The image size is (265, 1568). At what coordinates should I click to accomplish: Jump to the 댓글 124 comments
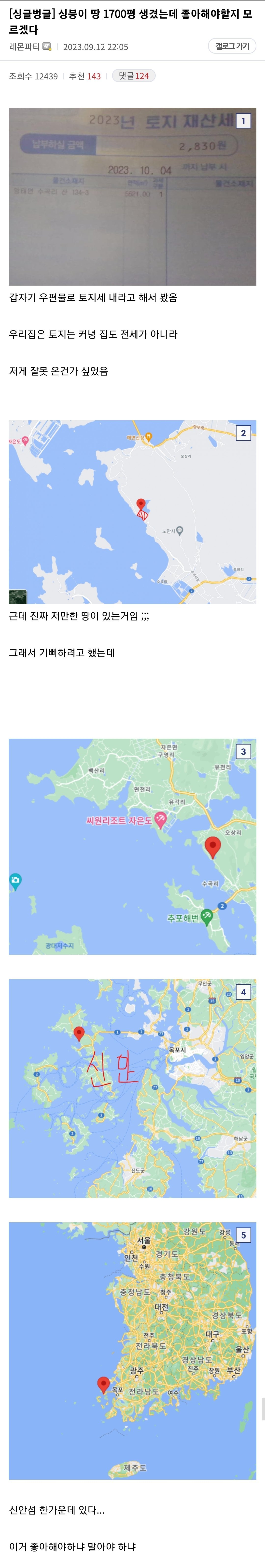[133, 76]
